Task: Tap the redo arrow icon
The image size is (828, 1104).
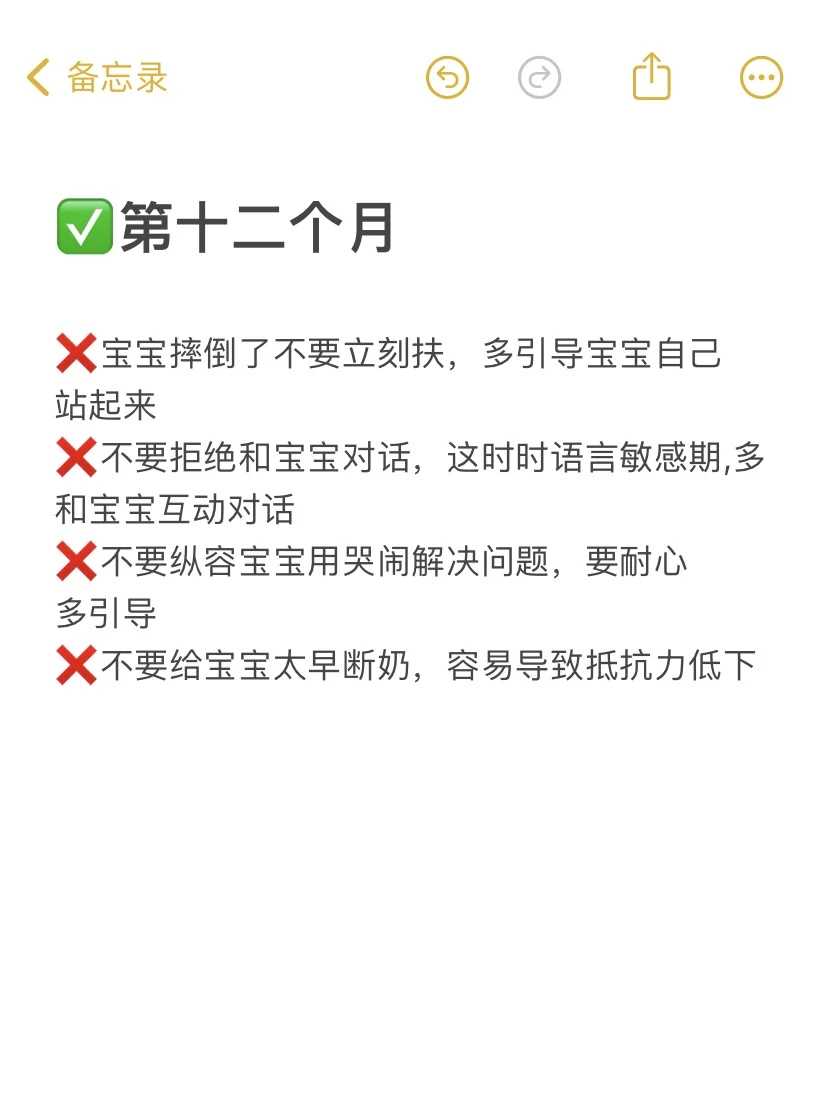Action: click(540, 76)
